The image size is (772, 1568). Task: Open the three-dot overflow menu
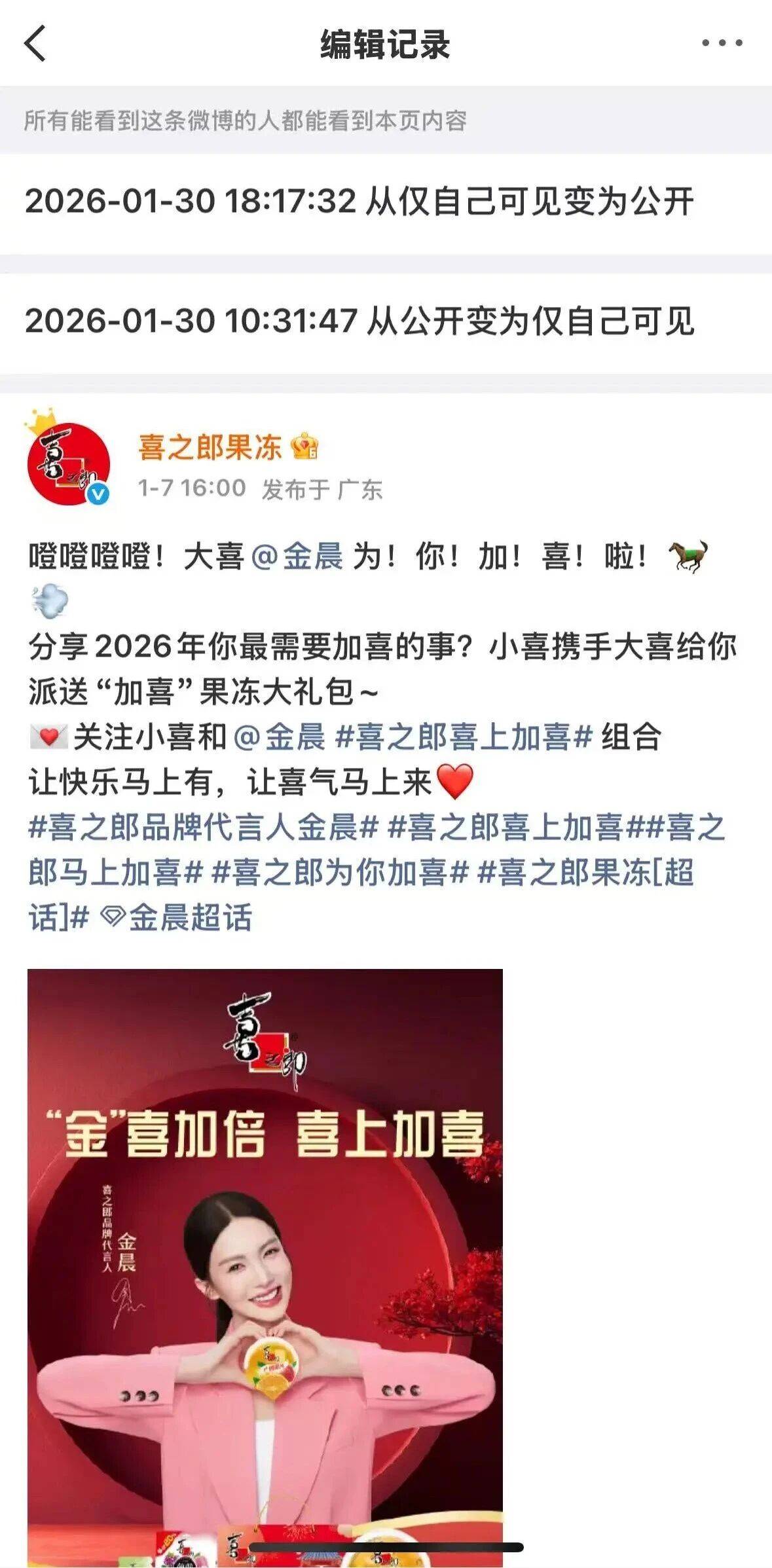pyautogui.click(x=722, y=44)
